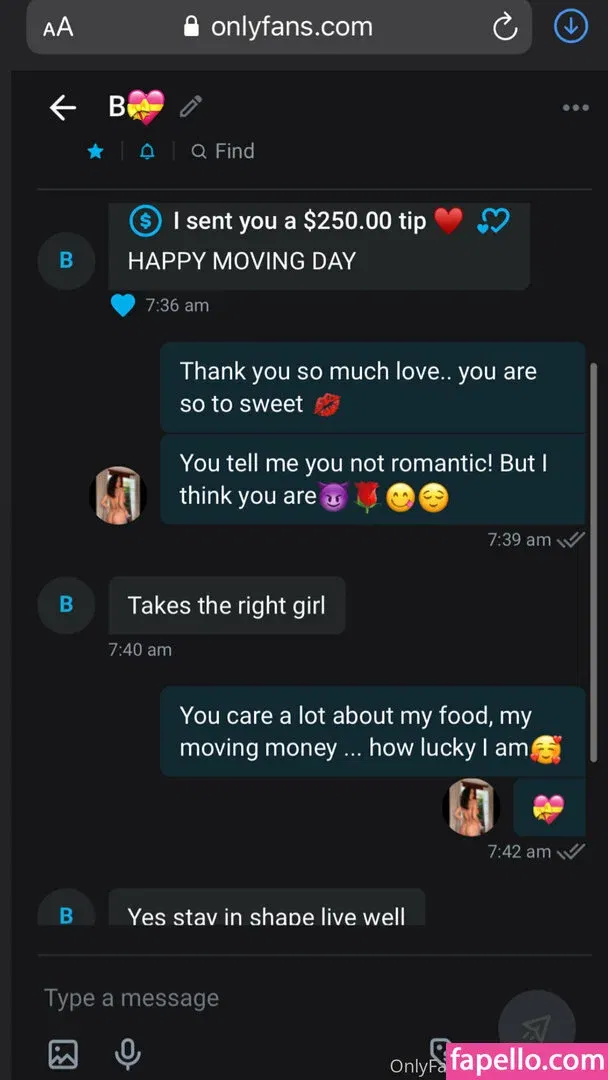
Task: Open Safari's AA text size menu
Action: [58, 28]
